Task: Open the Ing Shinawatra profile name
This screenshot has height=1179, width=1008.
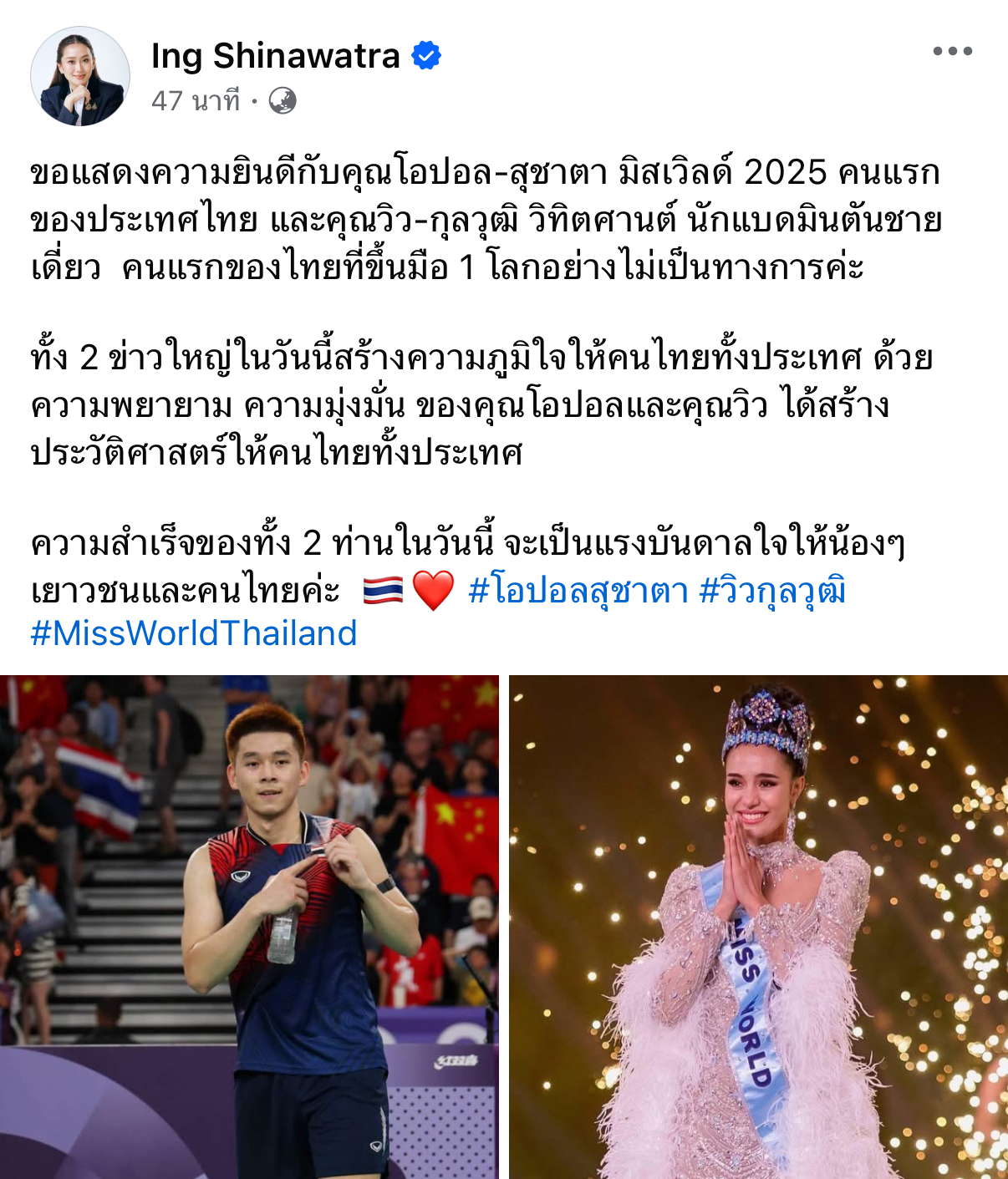Action: (x=275, y=56)
